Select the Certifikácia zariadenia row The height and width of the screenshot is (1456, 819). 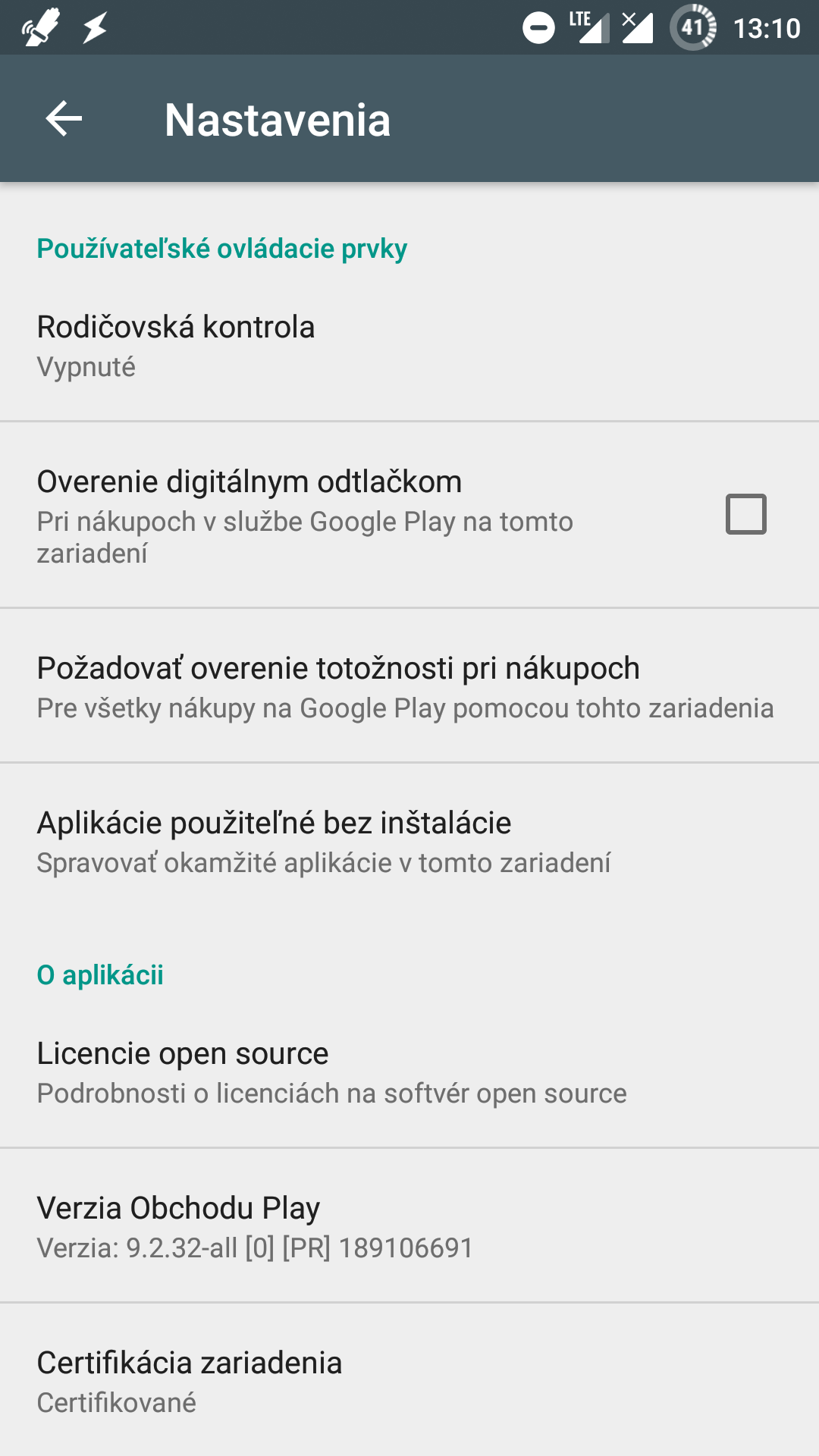[409, 1382]
